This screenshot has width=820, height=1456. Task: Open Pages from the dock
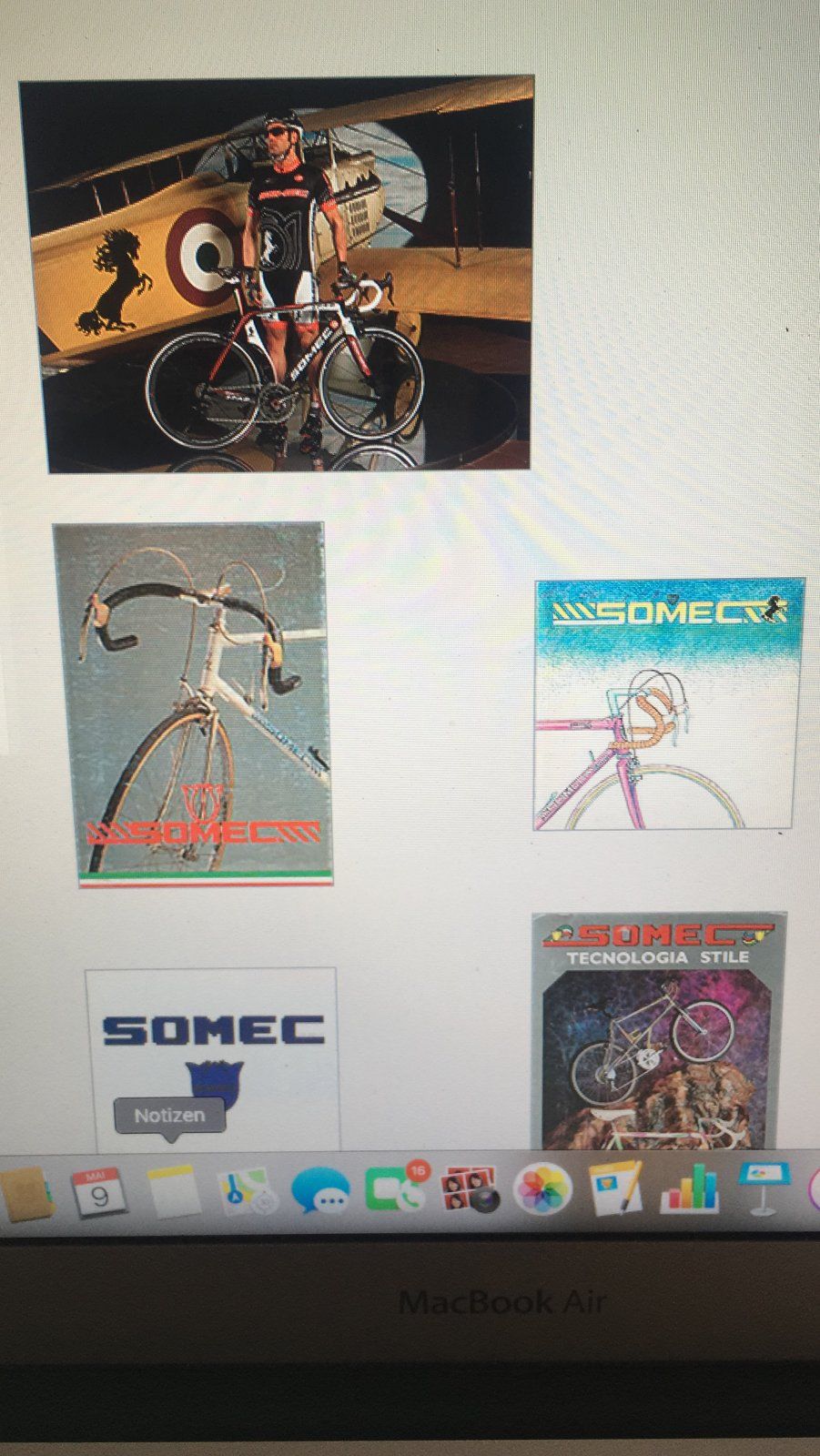[x=615, y=1190]
